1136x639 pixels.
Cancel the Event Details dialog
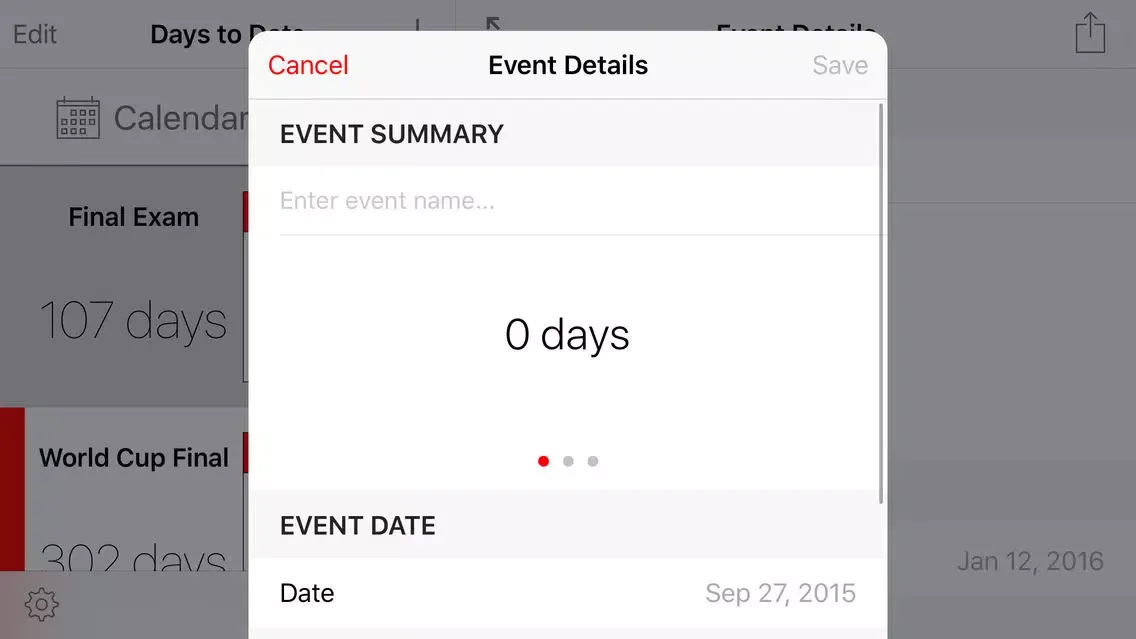(x=308, y=65)
